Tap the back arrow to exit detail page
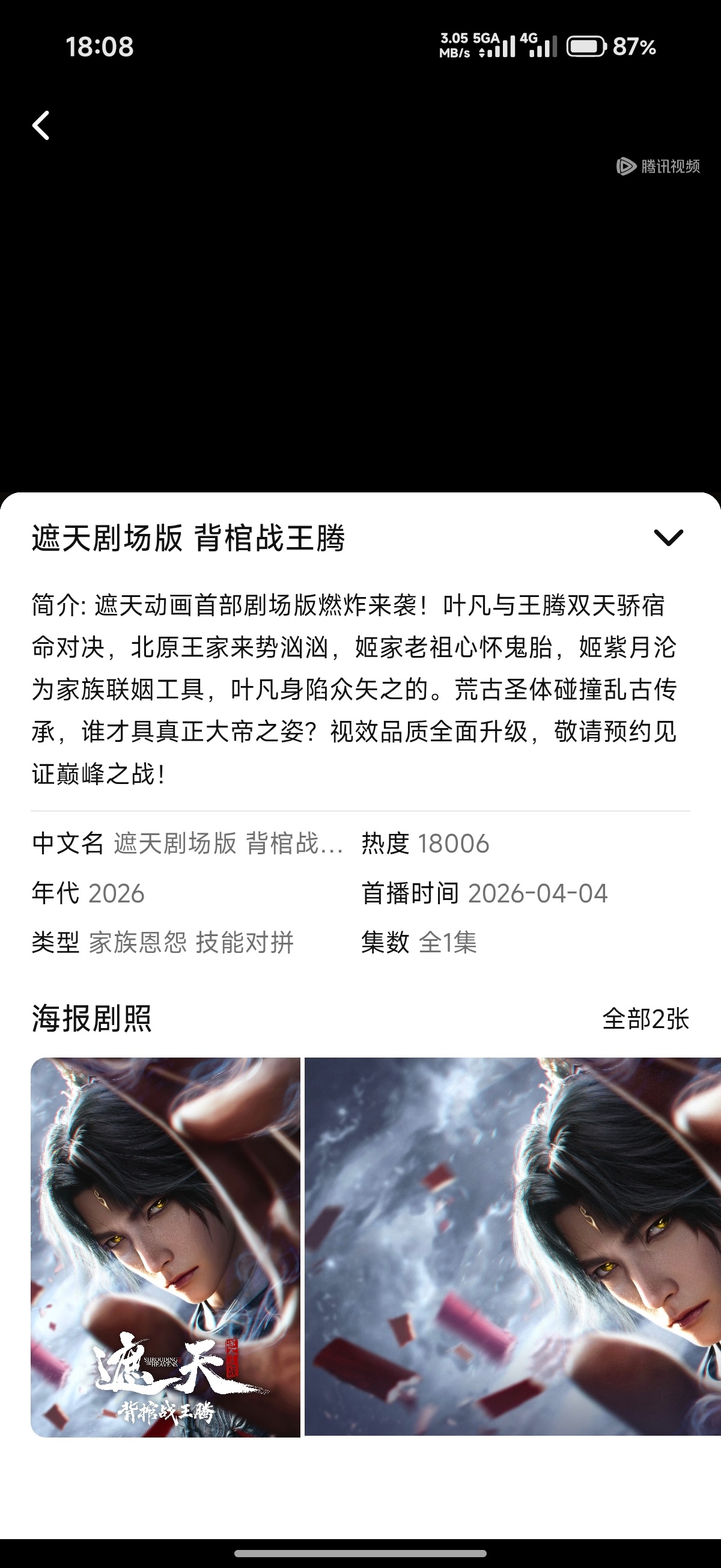 pos(41,126)
